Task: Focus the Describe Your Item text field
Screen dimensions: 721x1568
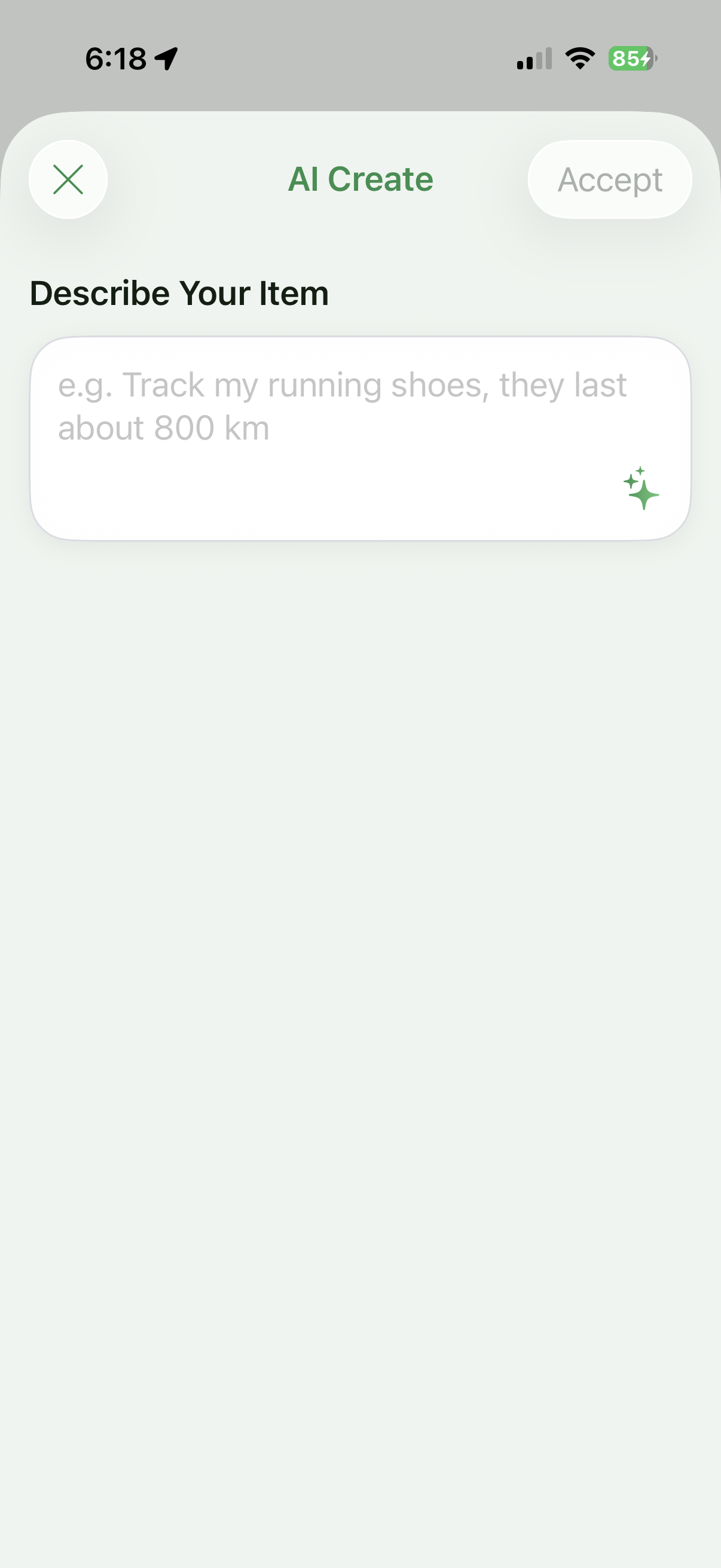Action: (360, 438)
